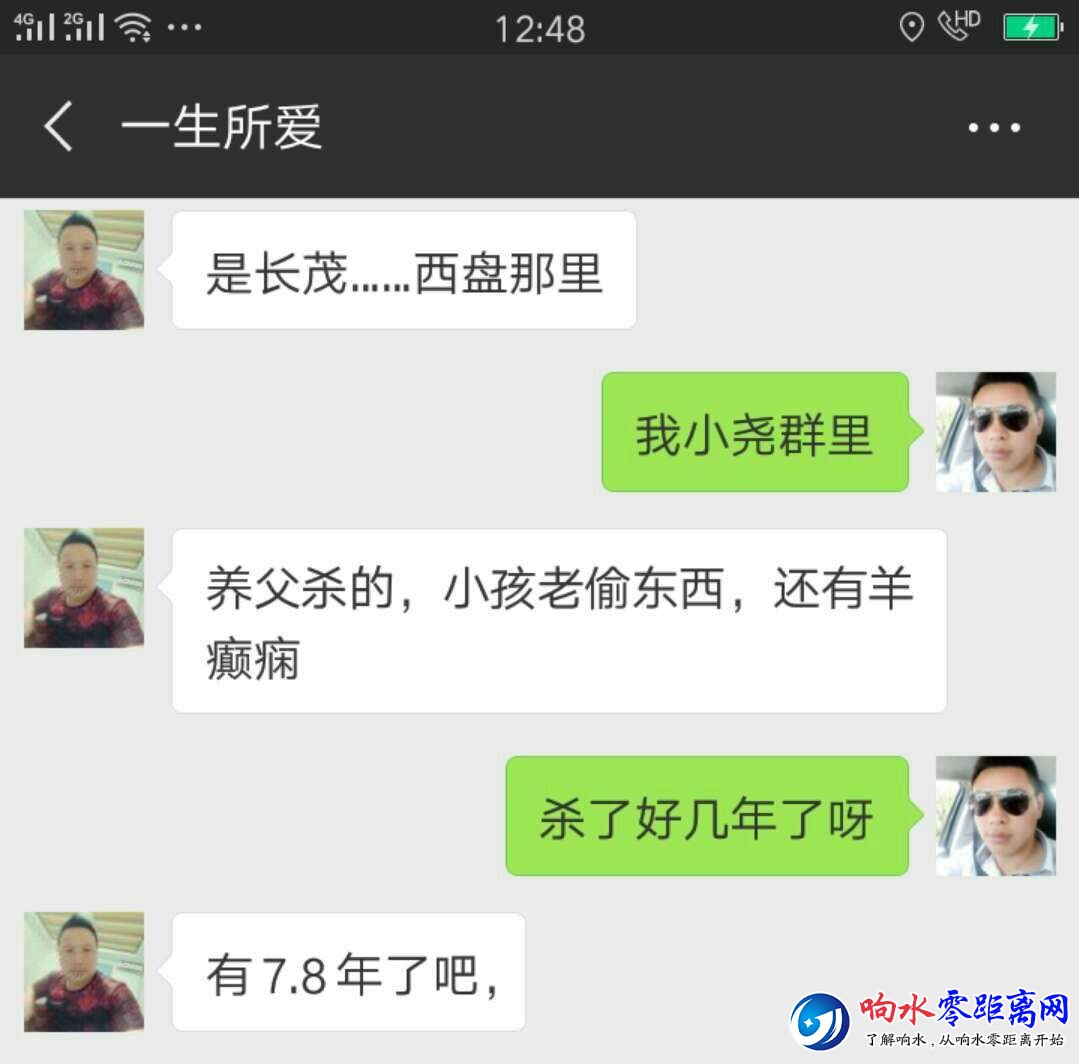Screen dimensions: 1079x1064
Task: Open the three-dot chat options menu
Action: coord(994,128)
